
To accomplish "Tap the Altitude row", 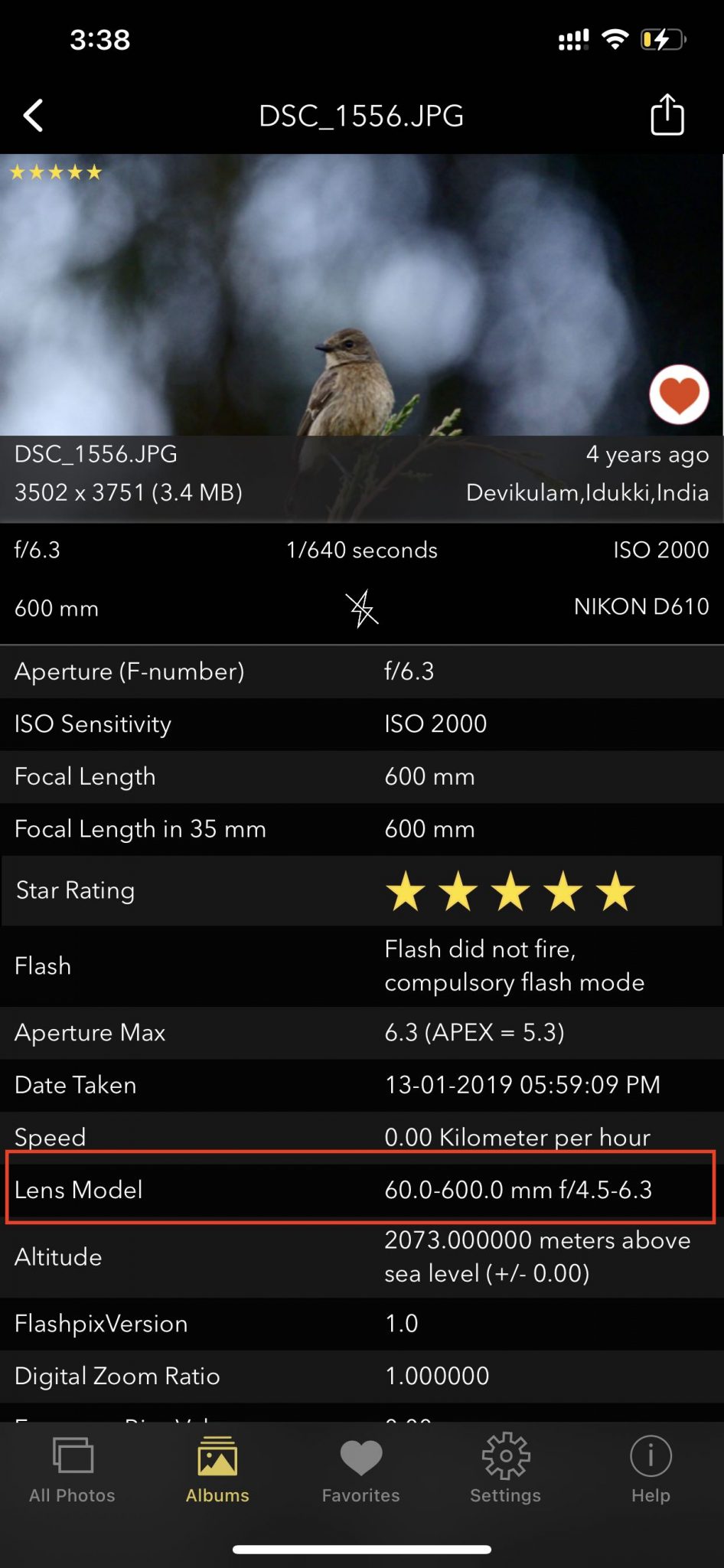I will point(362,1256).
